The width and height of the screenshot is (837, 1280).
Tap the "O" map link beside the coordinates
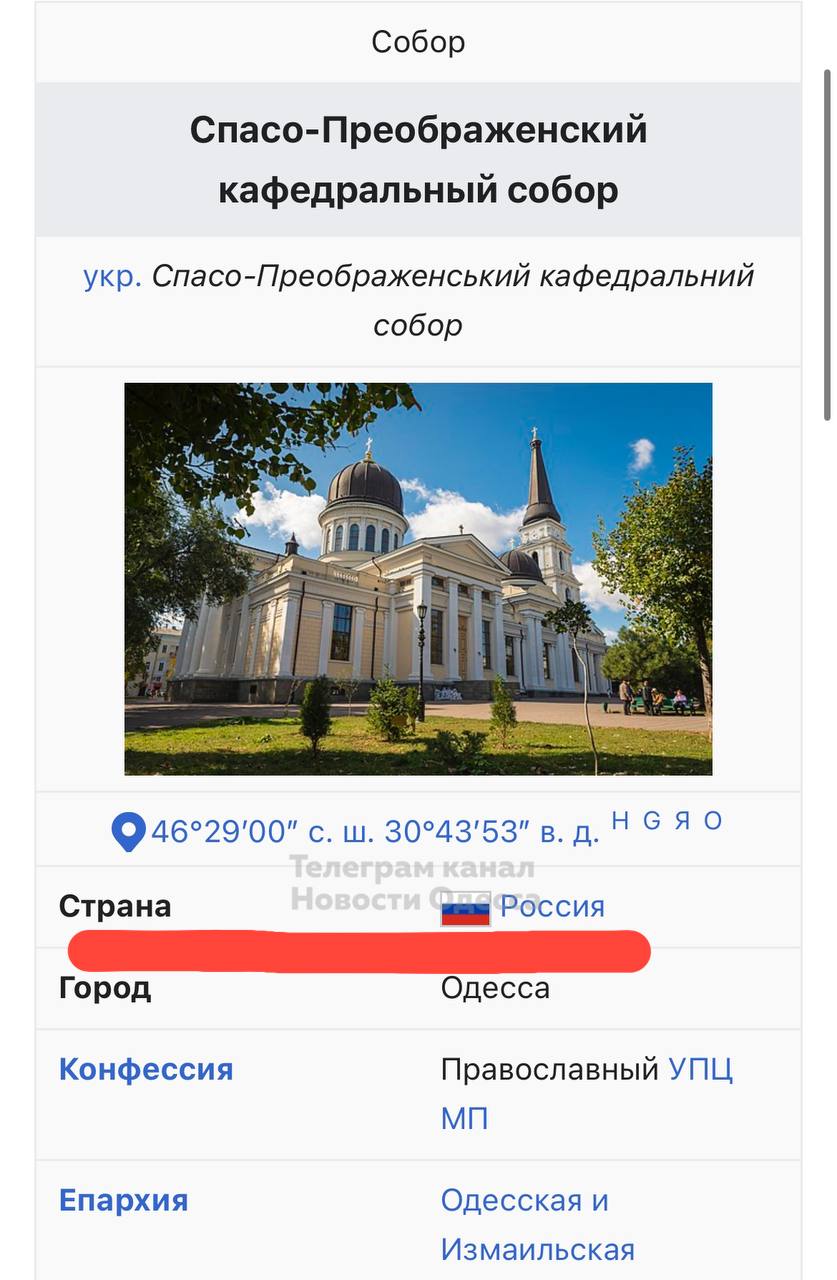point(712,822)
